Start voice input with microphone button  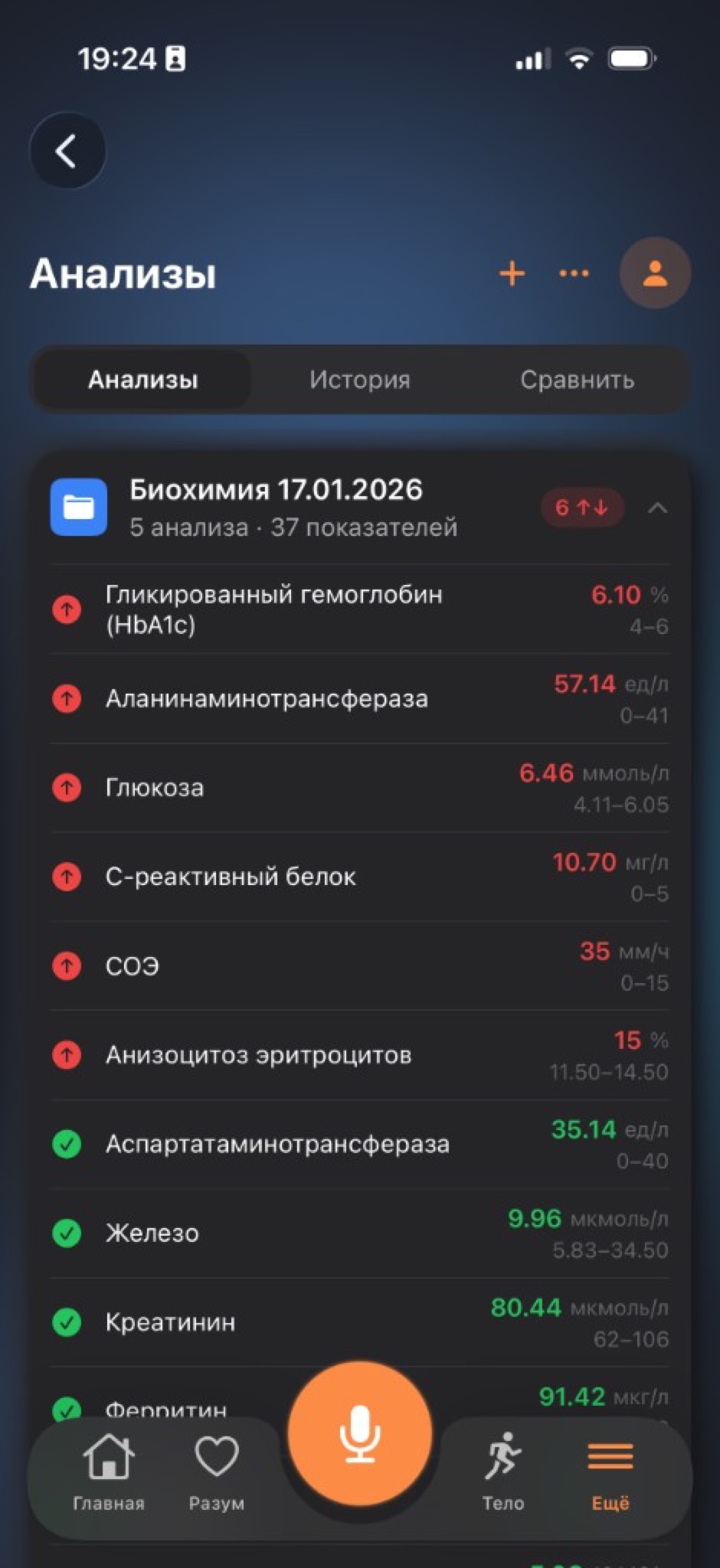[359, 1433]
